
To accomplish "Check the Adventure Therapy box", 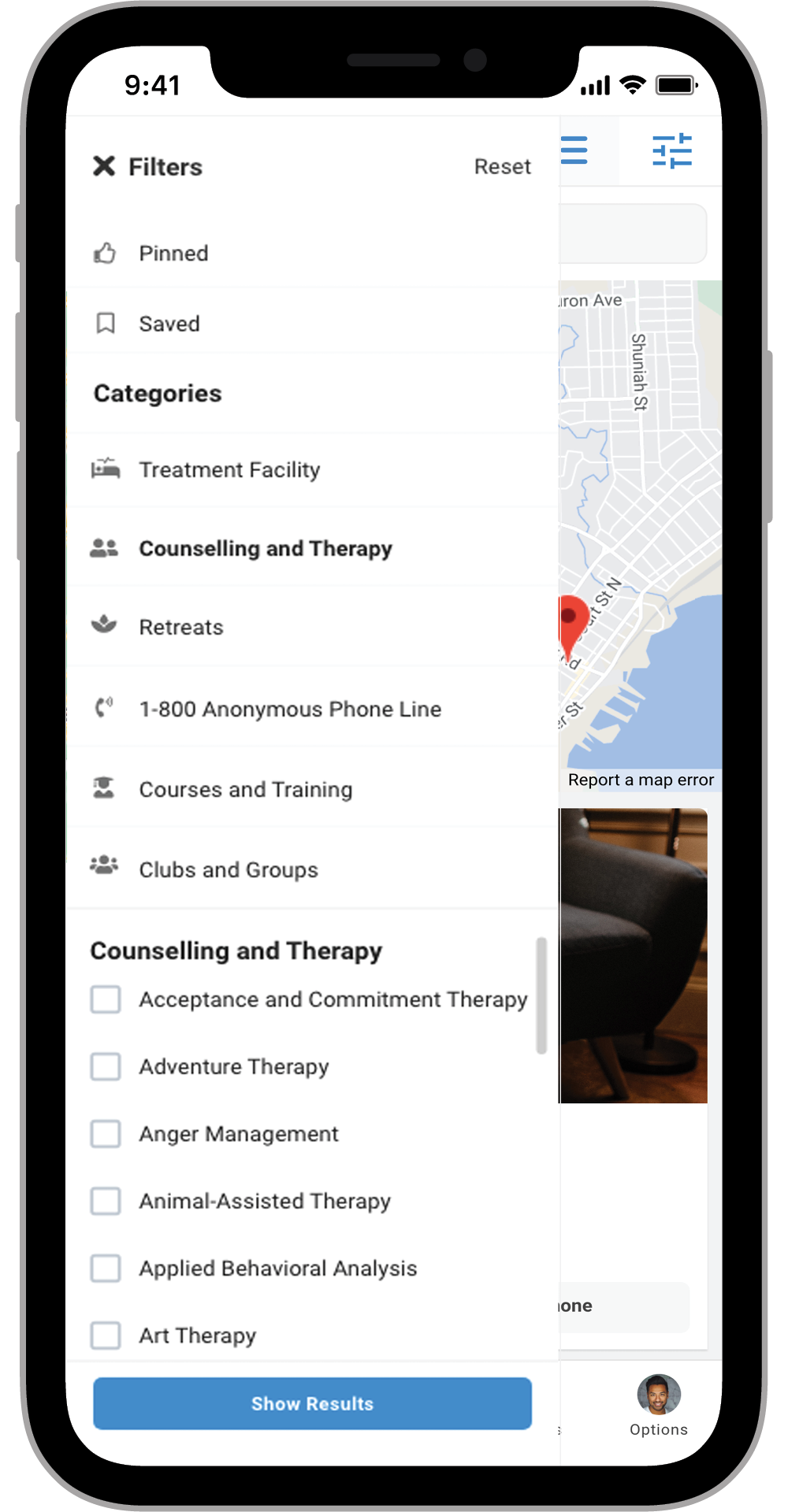I will point(106,1067).
